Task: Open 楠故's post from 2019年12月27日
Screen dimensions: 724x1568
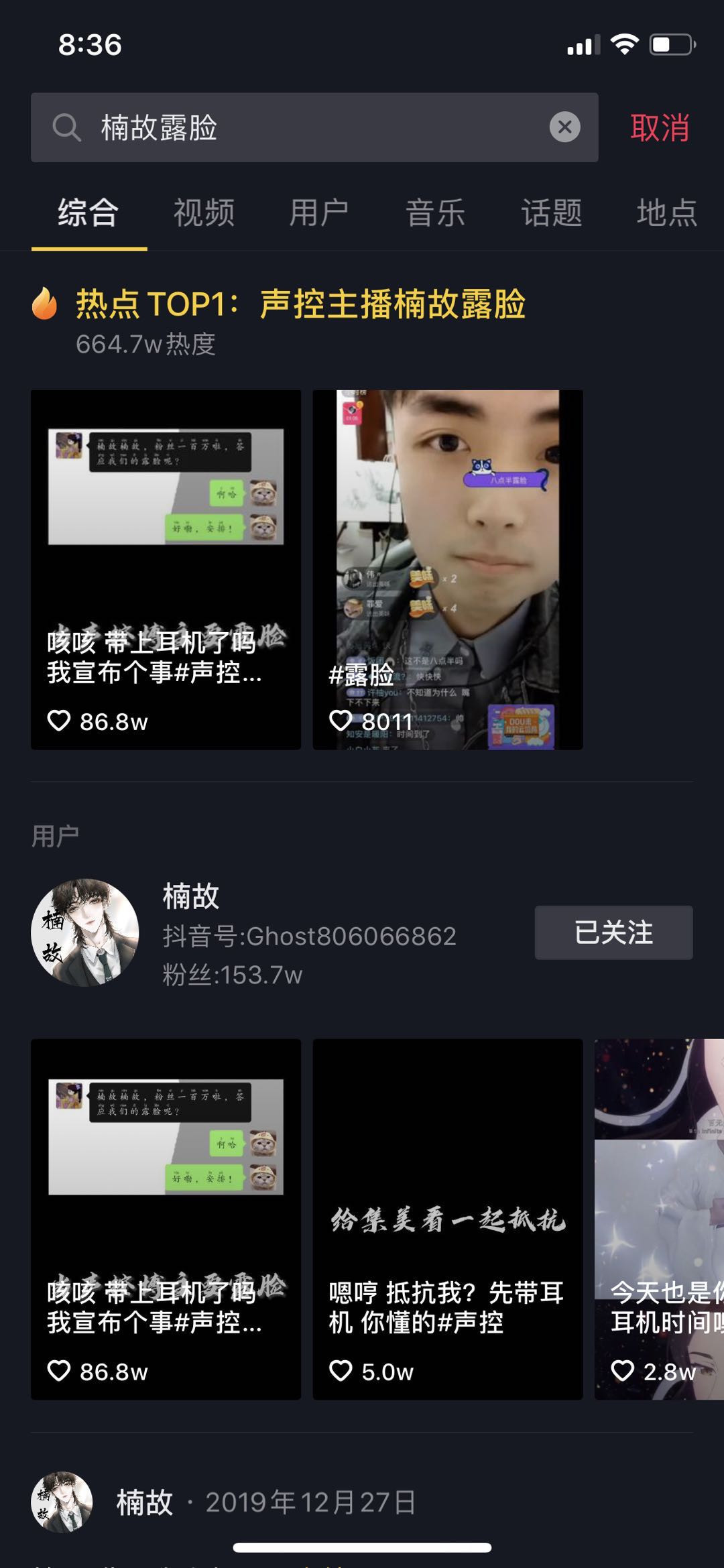Action: (x=268, y=1502)
